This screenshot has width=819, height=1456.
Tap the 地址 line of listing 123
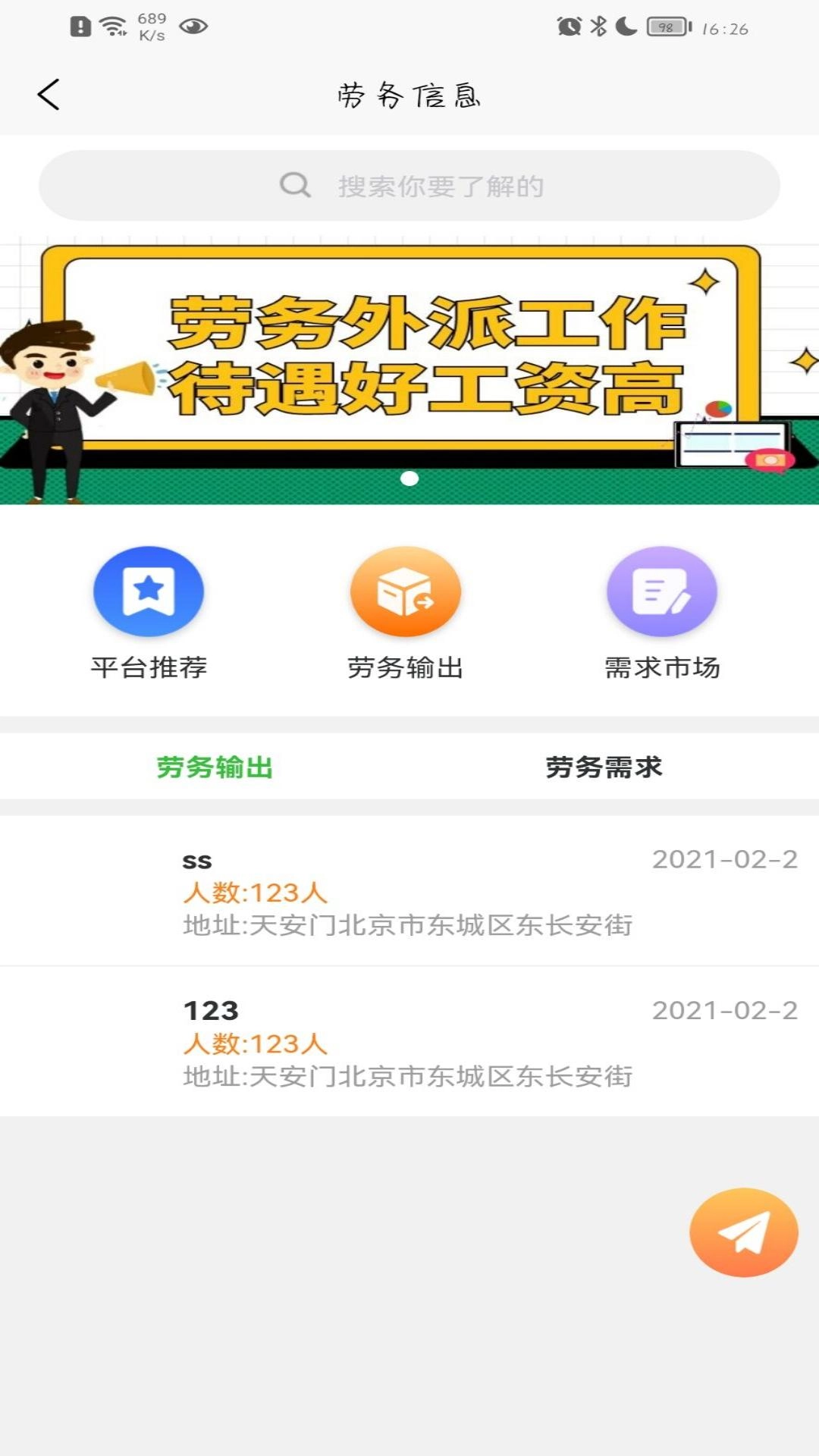(409, 1074)
